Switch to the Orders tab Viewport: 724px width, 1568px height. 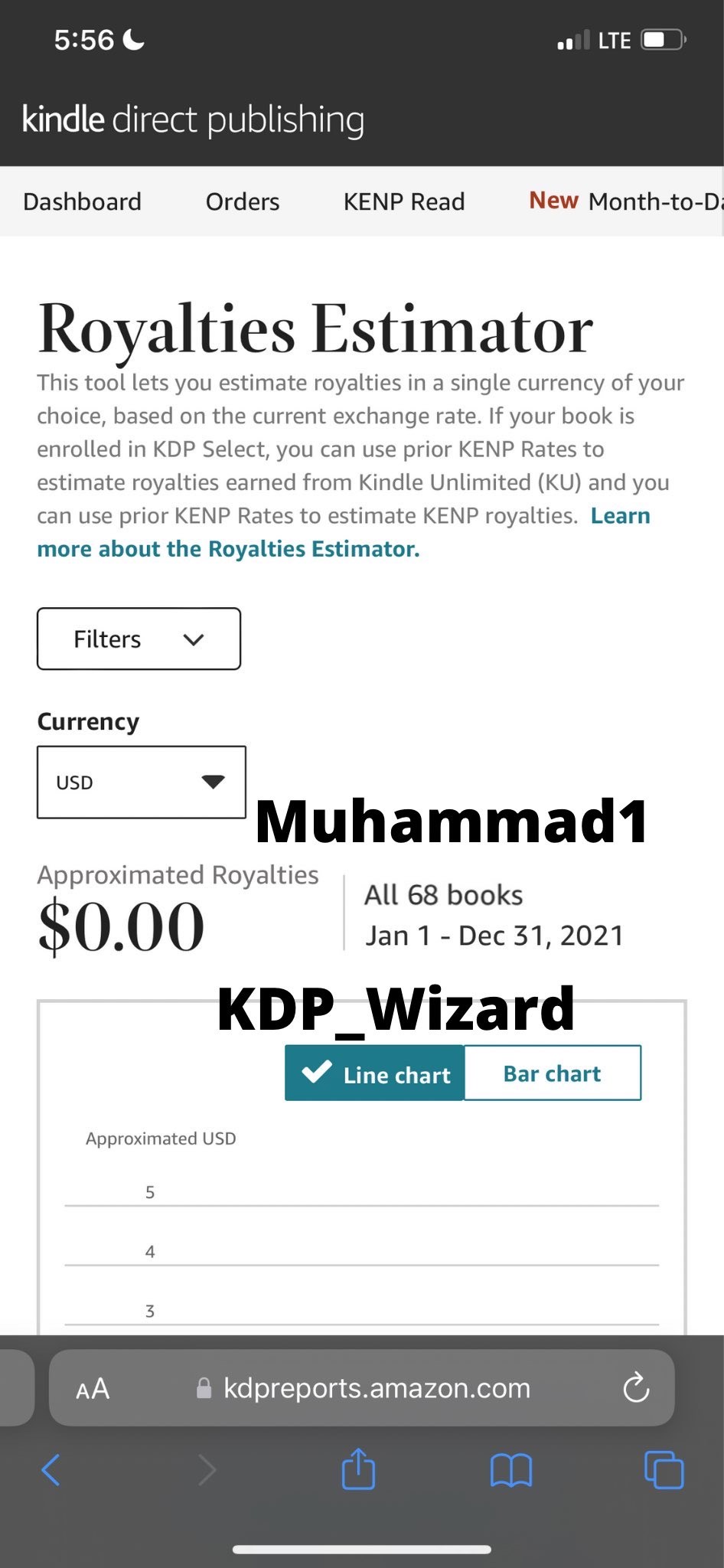tap(243, 201)
